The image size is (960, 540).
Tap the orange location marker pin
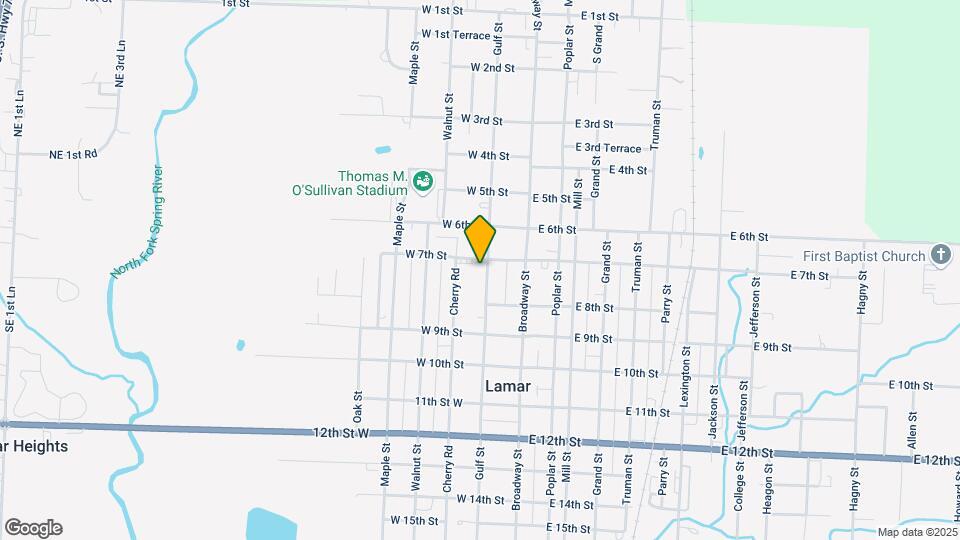click(481, 239)
